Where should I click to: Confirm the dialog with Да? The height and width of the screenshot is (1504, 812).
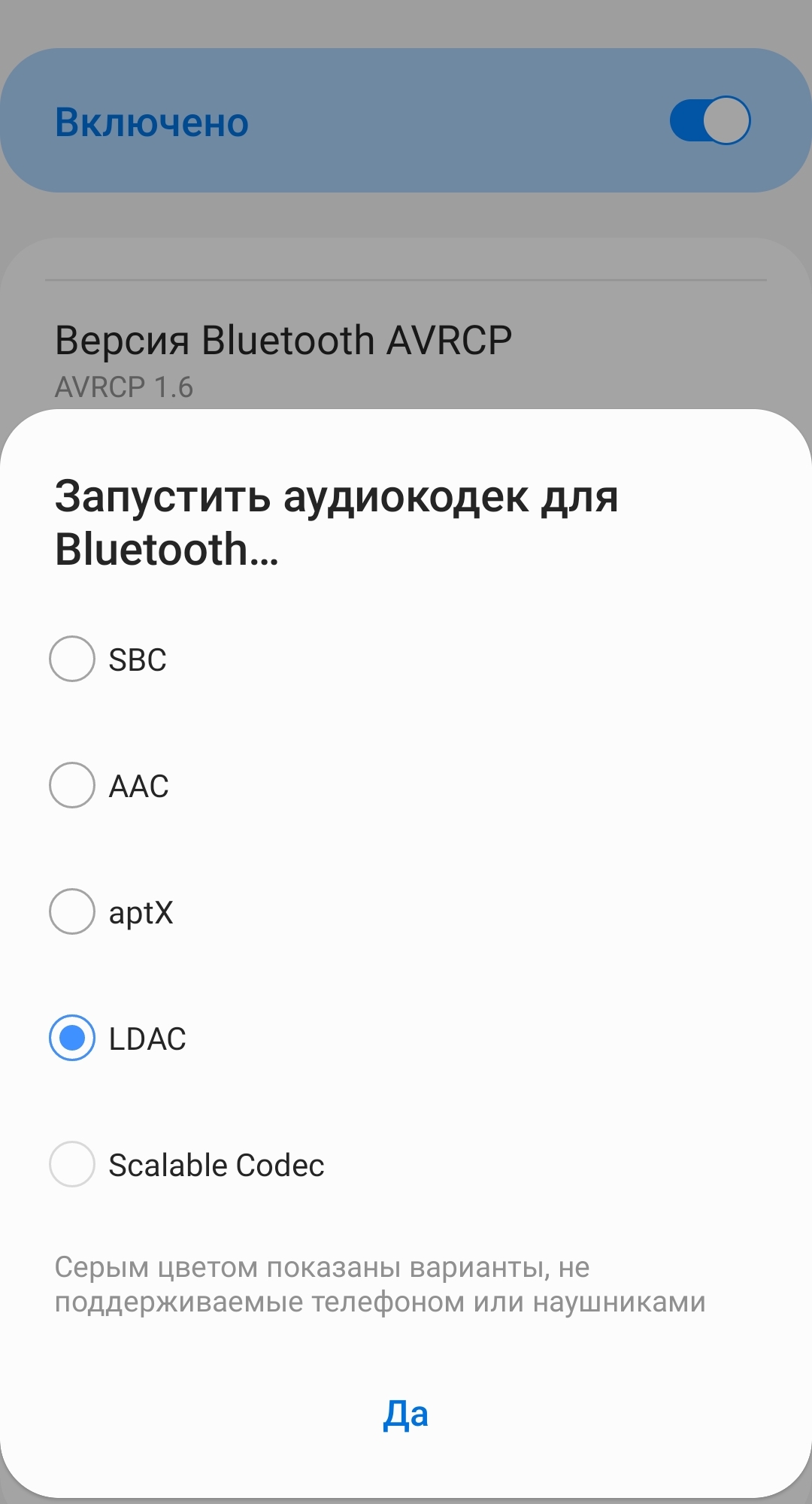[x=406, y=1415]
